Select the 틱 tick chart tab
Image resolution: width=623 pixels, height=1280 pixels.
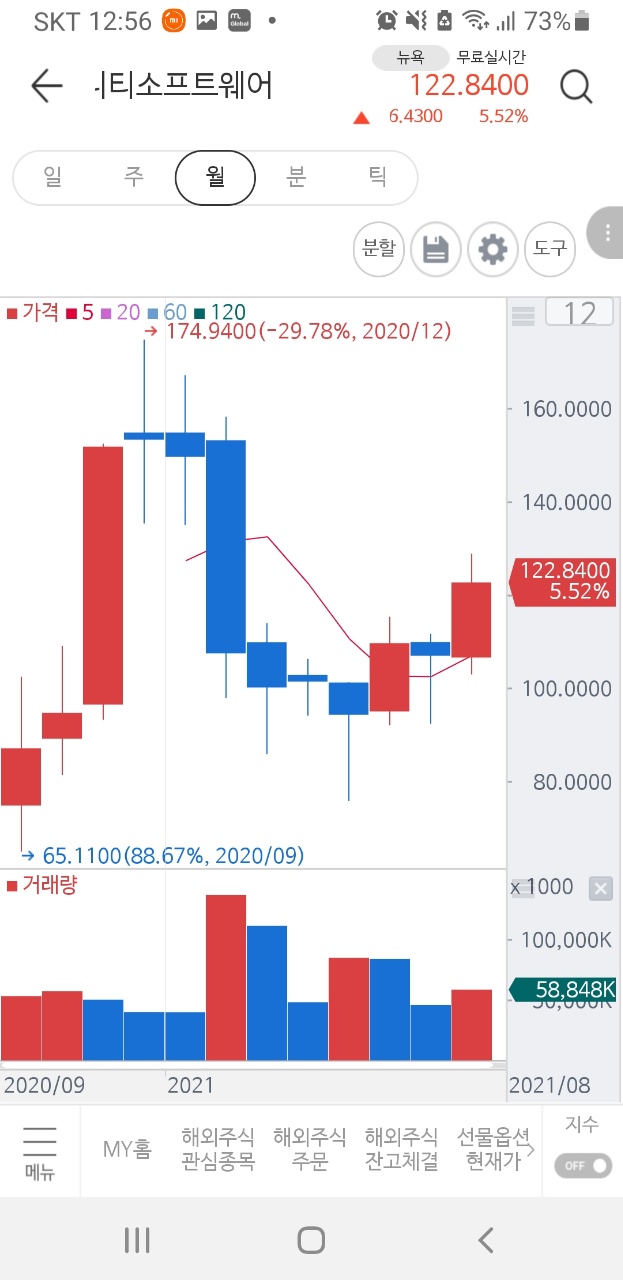click(x=377, y=177)
